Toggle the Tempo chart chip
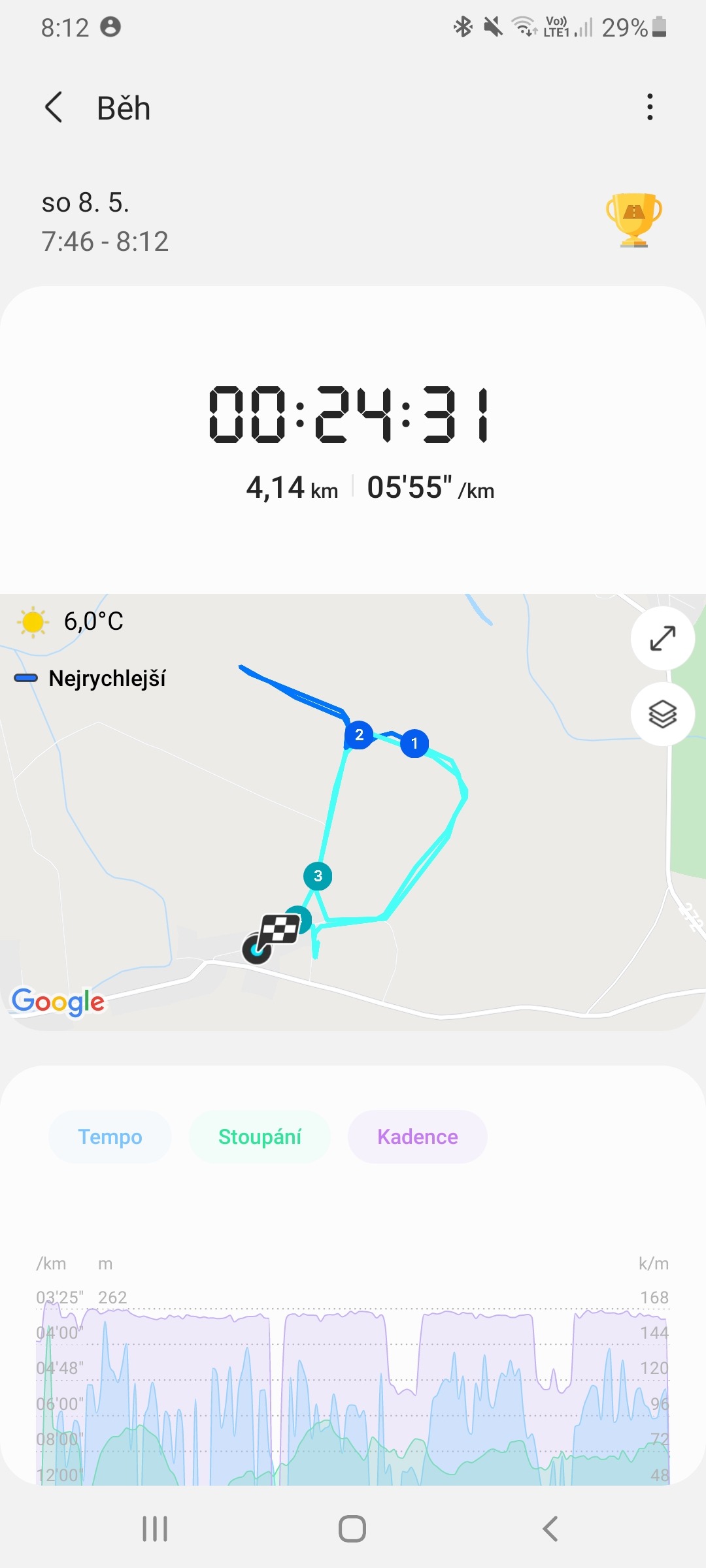Screen dimensions: 706x1568 tap(110, 1137)
